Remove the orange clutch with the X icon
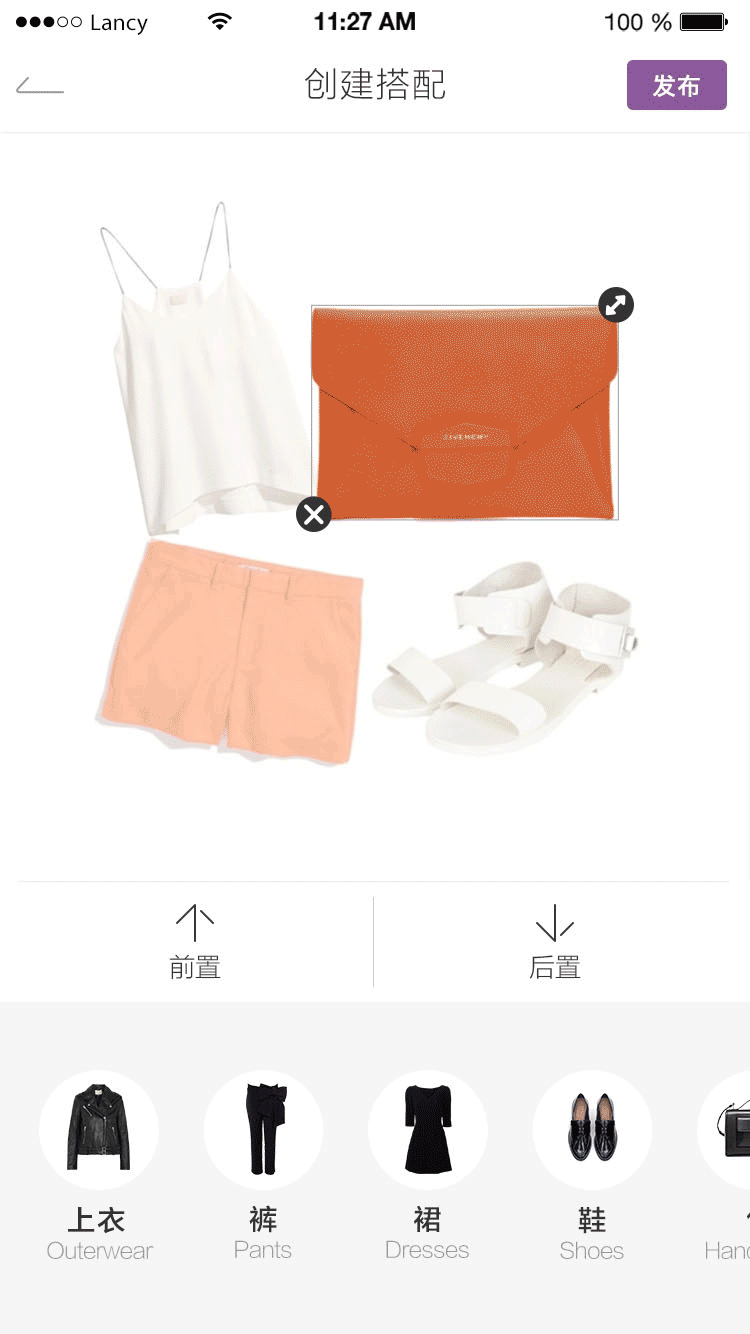This screenshot has width=750, height=1334. tap(314, 515)
